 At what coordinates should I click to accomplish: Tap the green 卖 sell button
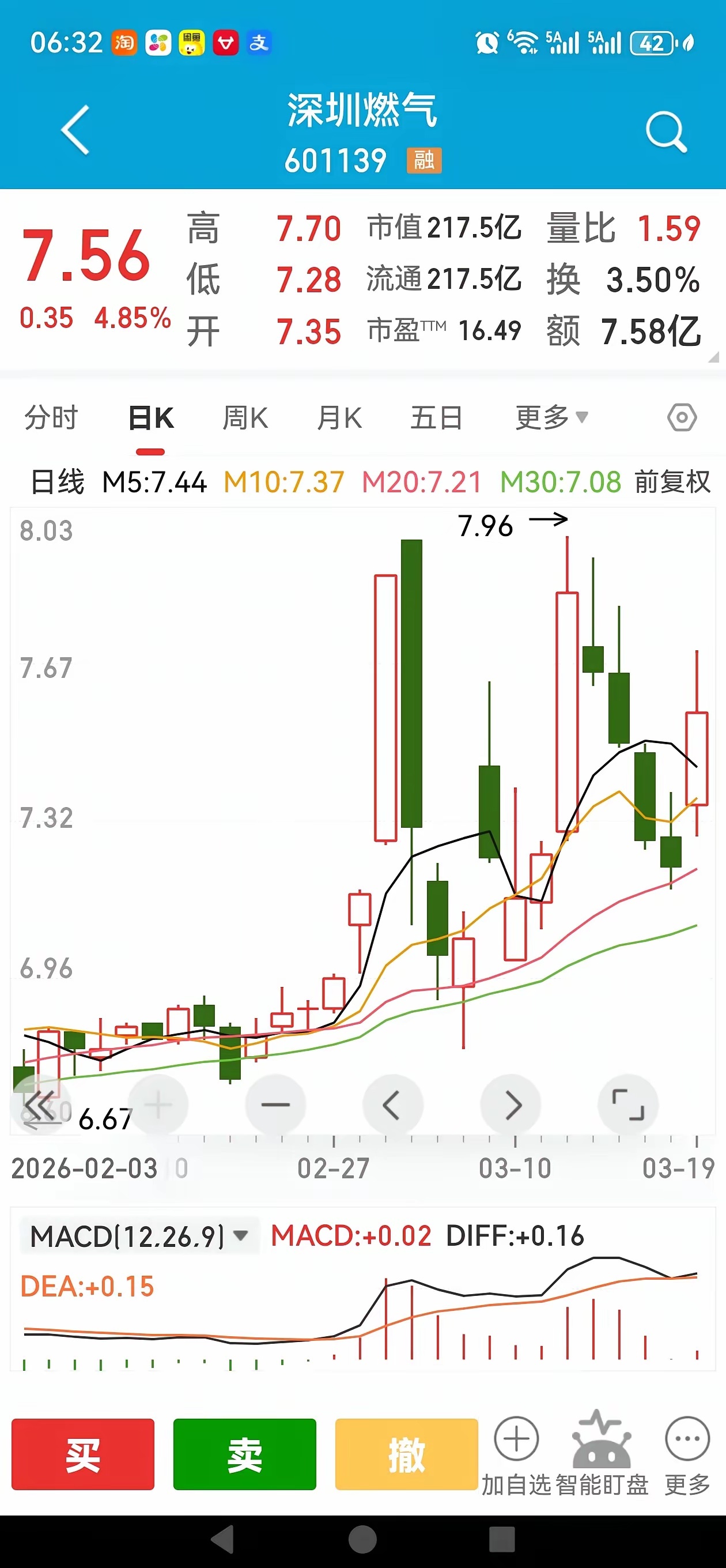point(245,1454)
